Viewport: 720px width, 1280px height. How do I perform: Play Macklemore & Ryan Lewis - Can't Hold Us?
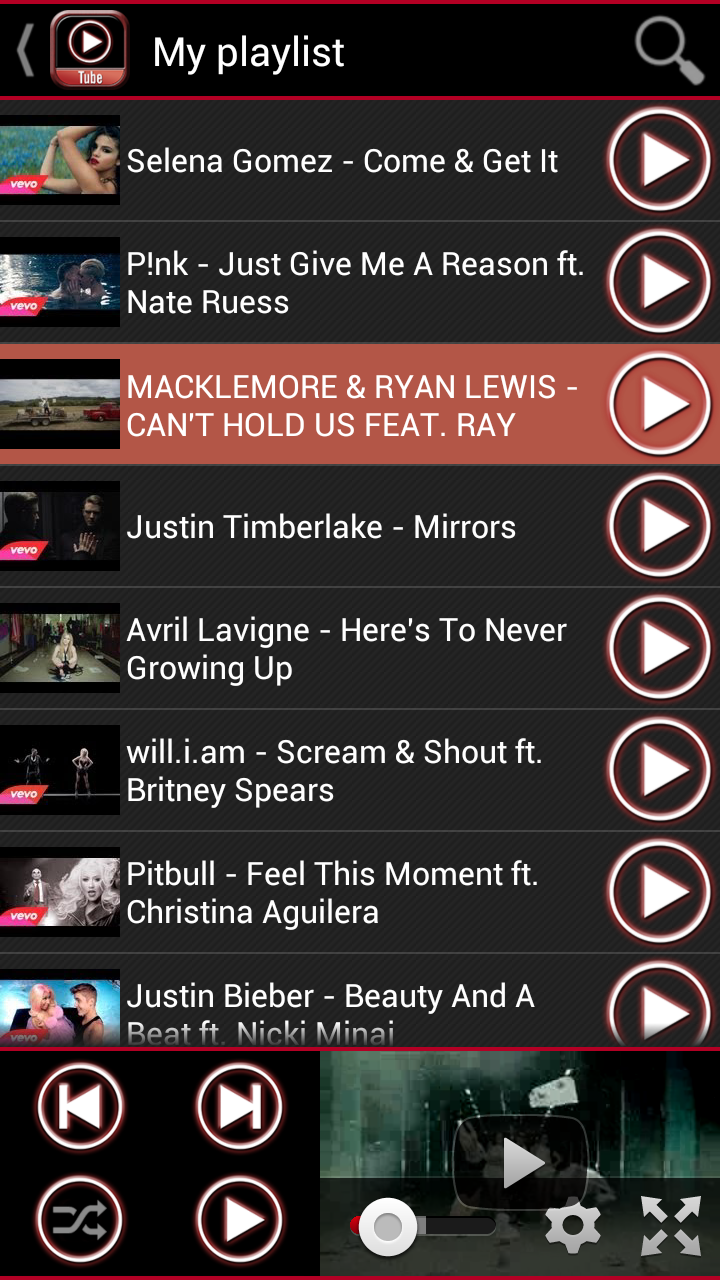pos(660,404)
